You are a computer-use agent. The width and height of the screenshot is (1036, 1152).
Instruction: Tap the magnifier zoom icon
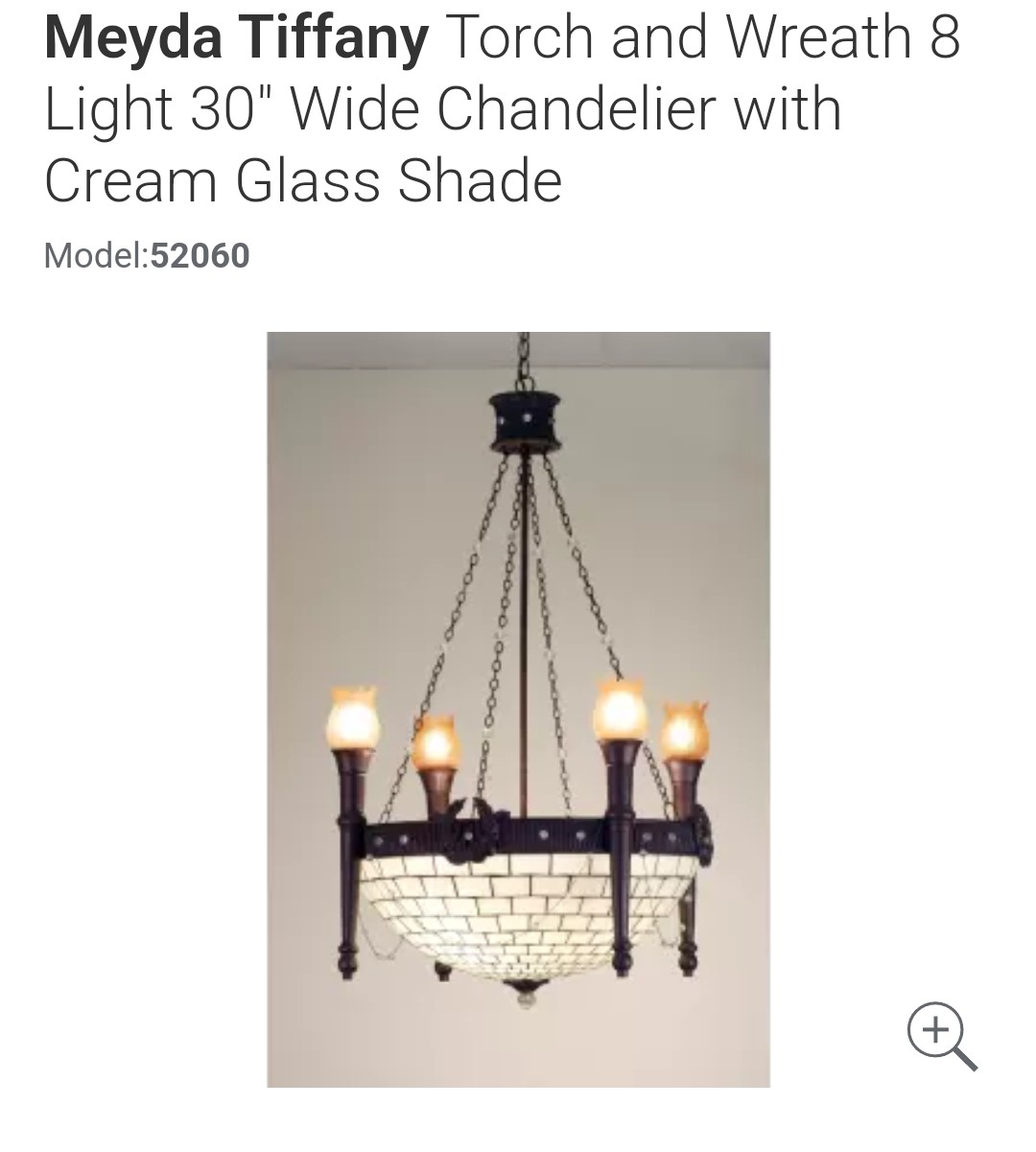tap(940, 1035)
